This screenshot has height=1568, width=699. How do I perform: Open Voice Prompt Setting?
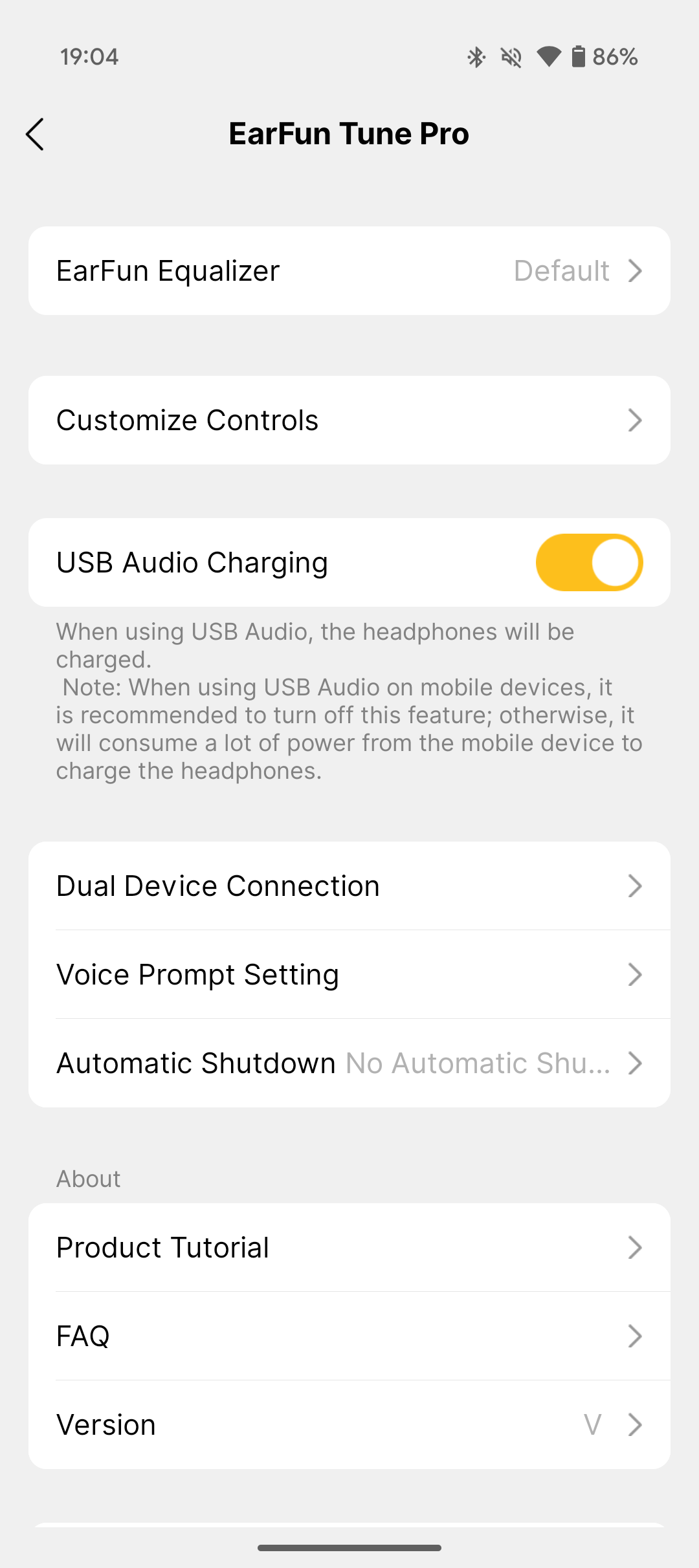coord(349,974)
